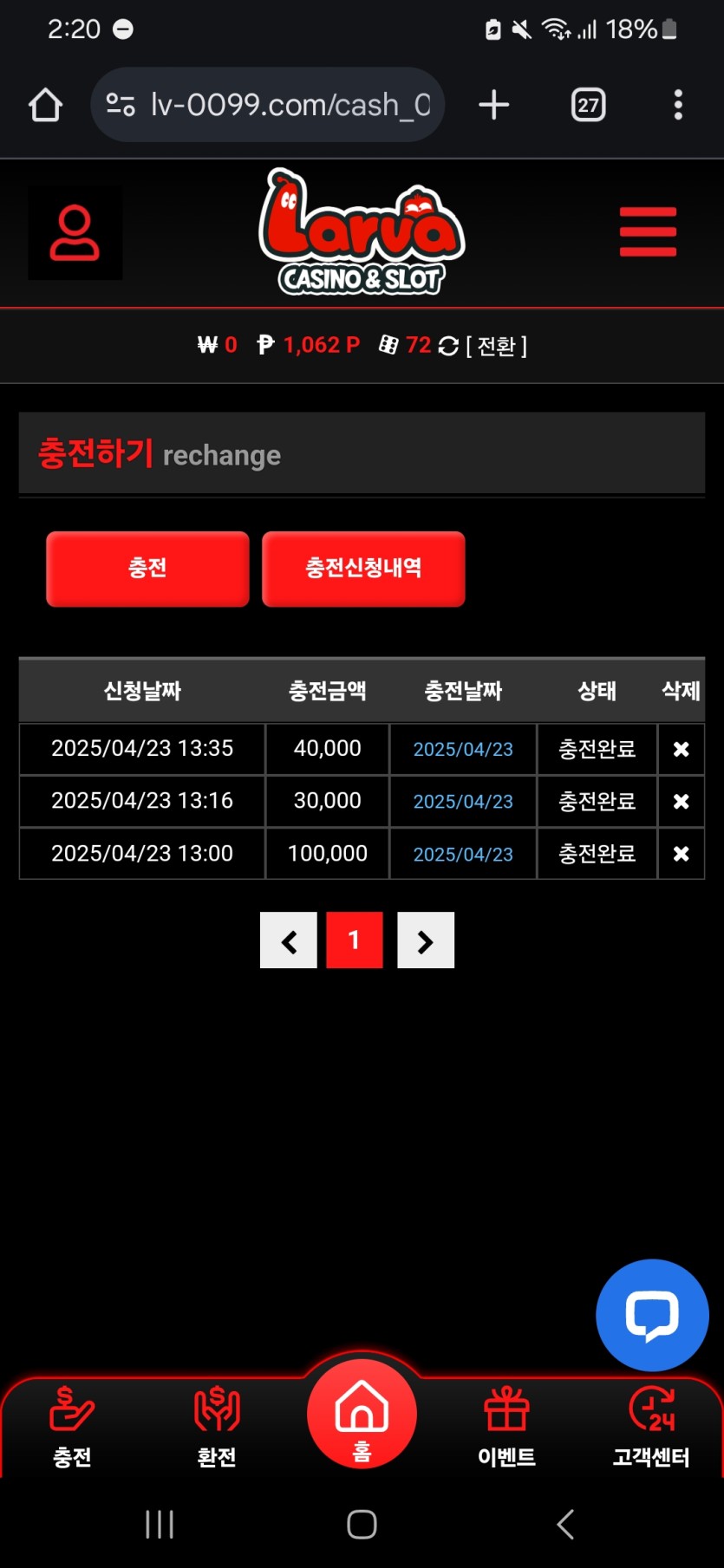Open the user profile icon

pyautogui.click(x=75, y=232)
